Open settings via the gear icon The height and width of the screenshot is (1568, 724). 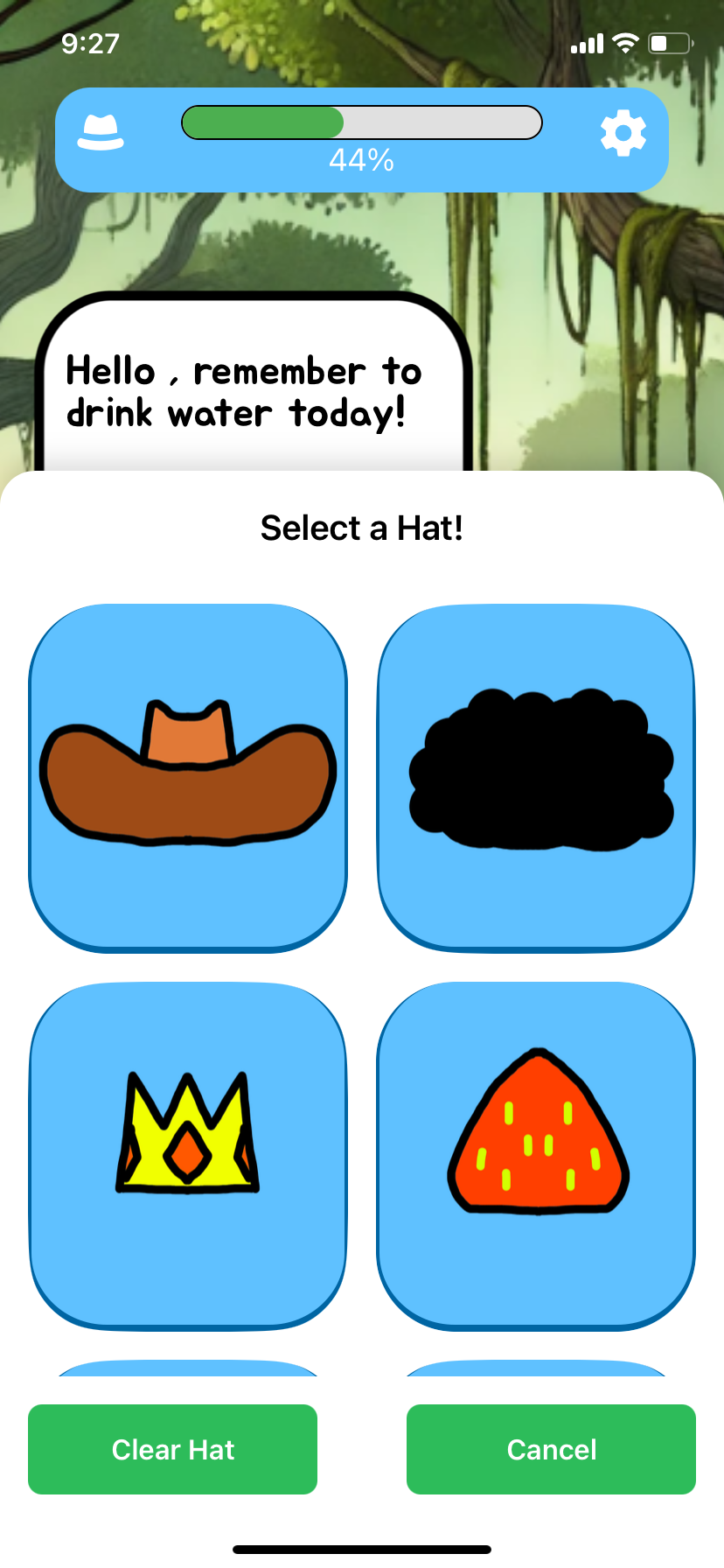[x=623, y=134]
